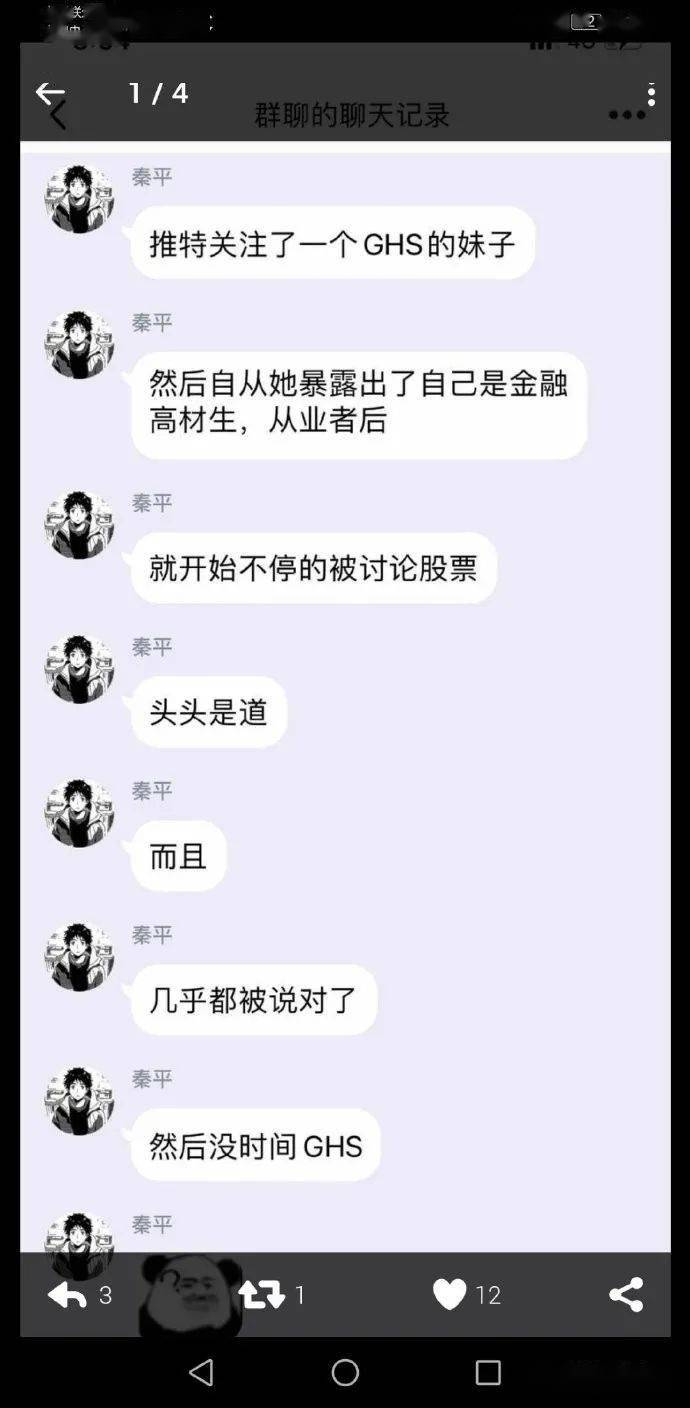Open the vertical three-dot overflow menu
Viewport: 690px width, 1408px height.
(x=651, y=95)
